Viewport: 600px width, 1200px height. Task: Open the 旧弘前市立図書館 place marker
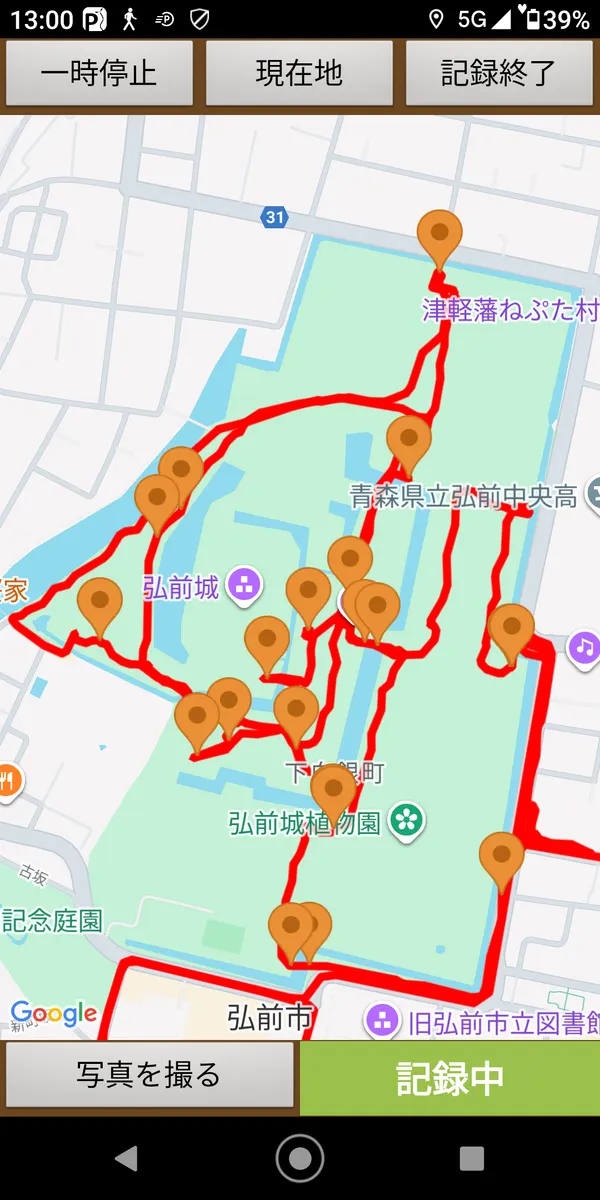click(x=381, y=1021)
